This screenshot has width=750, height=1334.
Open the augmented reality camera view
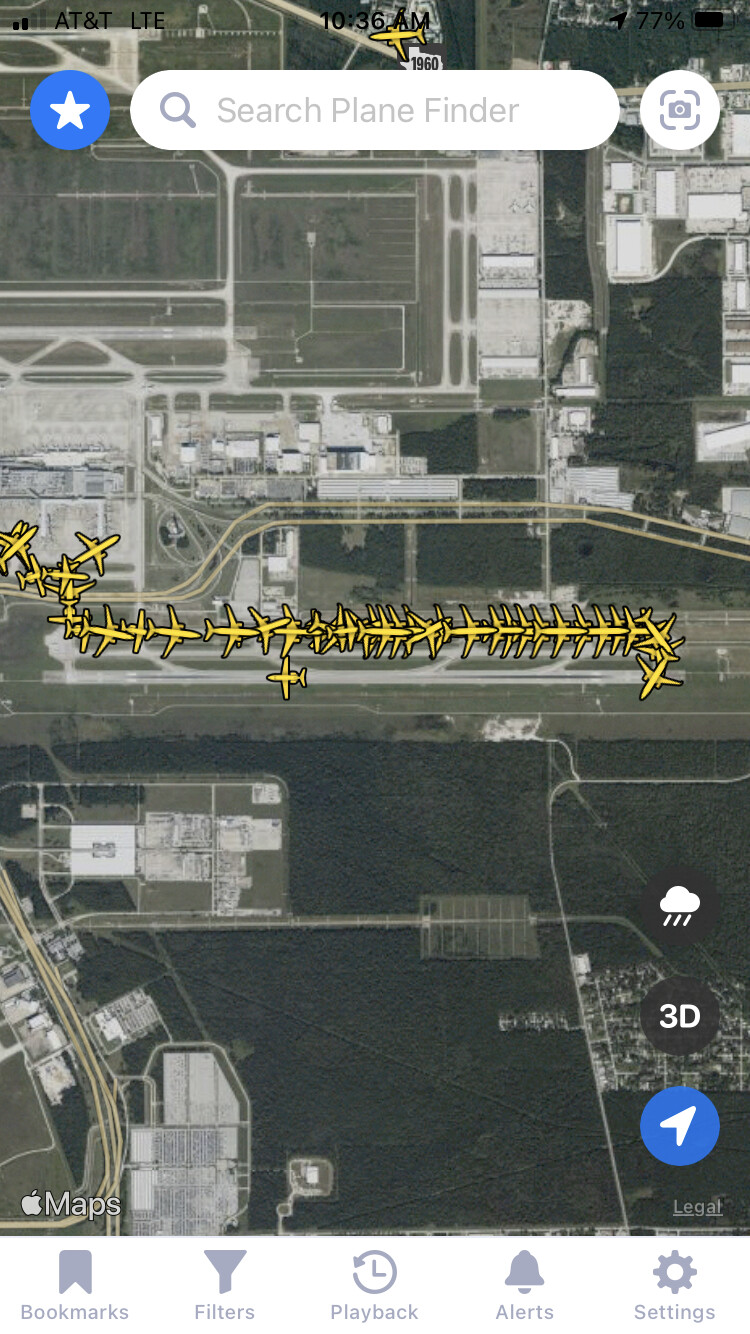pos(680,110)
